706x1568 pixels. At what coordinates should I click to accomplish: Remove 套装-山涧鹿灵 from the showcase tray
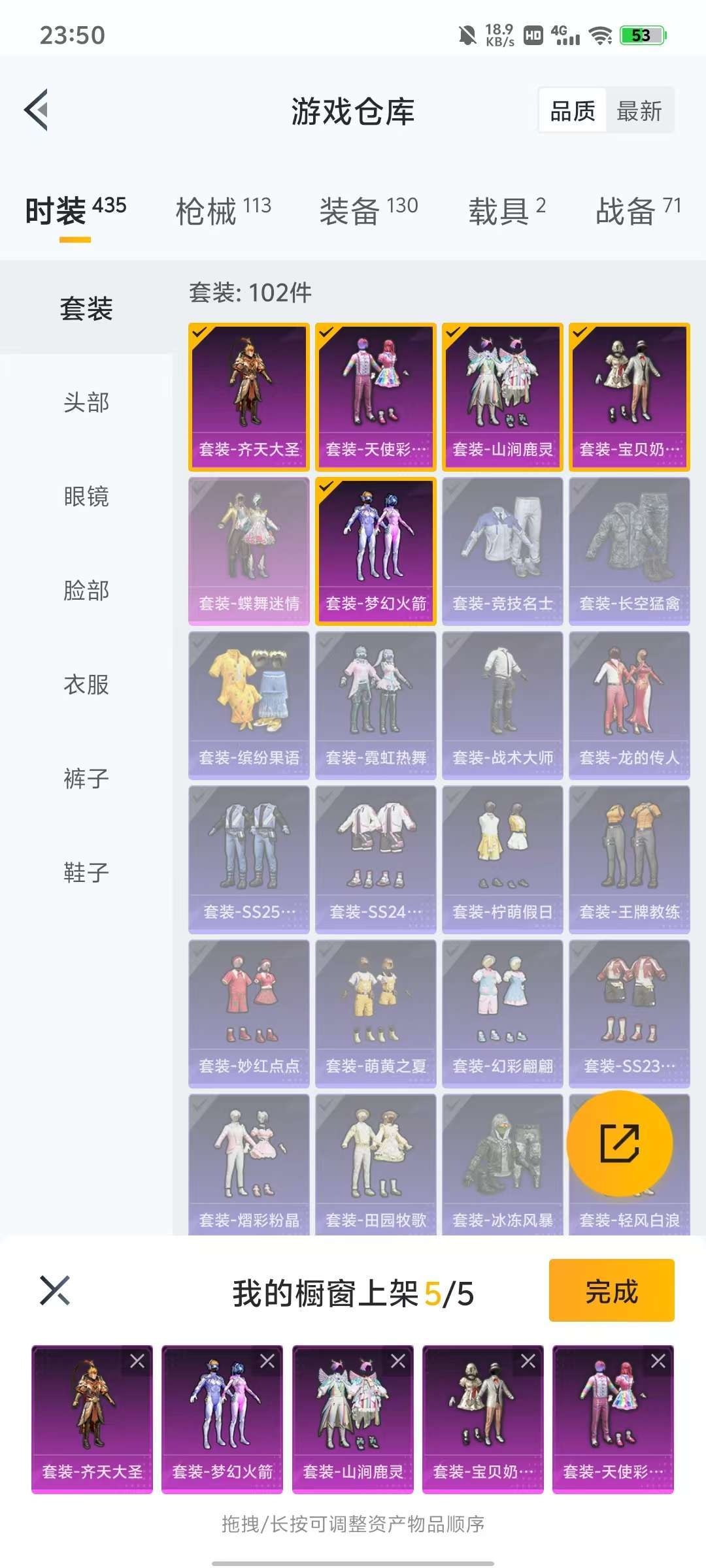click(x=397, y=1362)
